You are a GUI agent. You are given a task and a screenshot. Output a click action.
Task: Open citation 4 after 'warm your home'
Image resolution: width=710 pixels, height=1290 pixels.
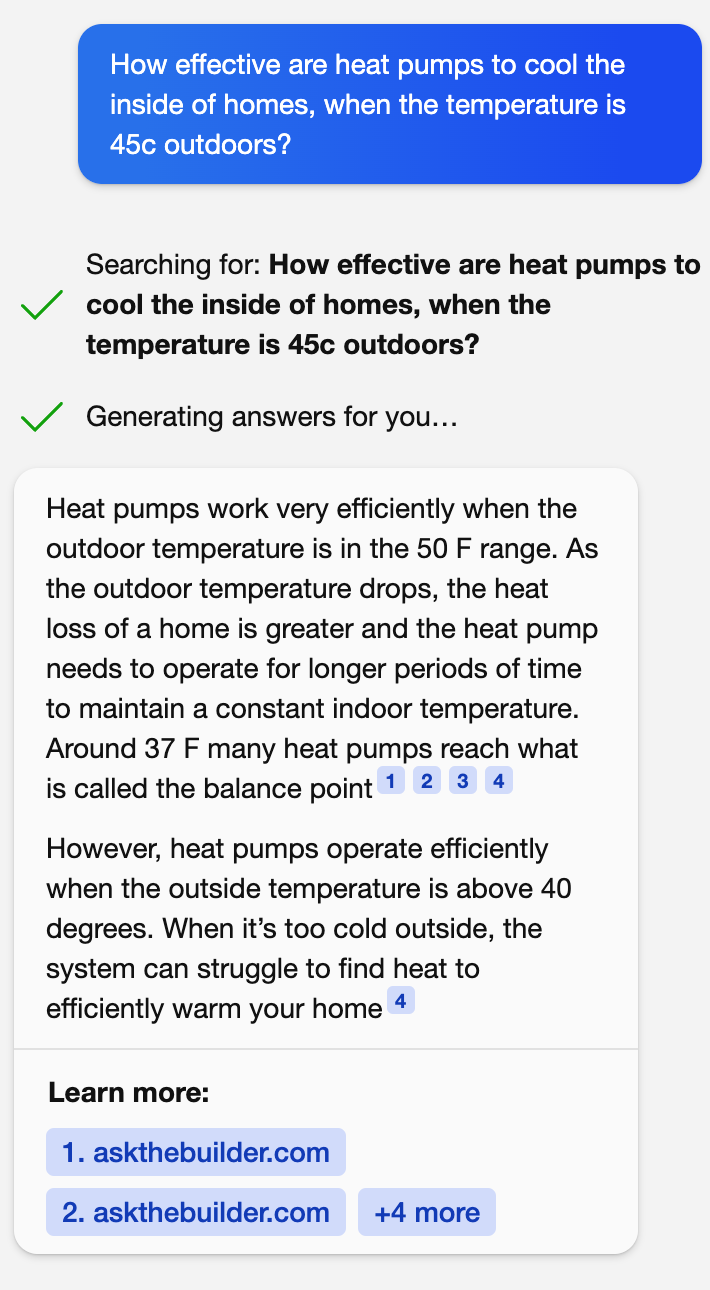click(x=400, y=1001)
